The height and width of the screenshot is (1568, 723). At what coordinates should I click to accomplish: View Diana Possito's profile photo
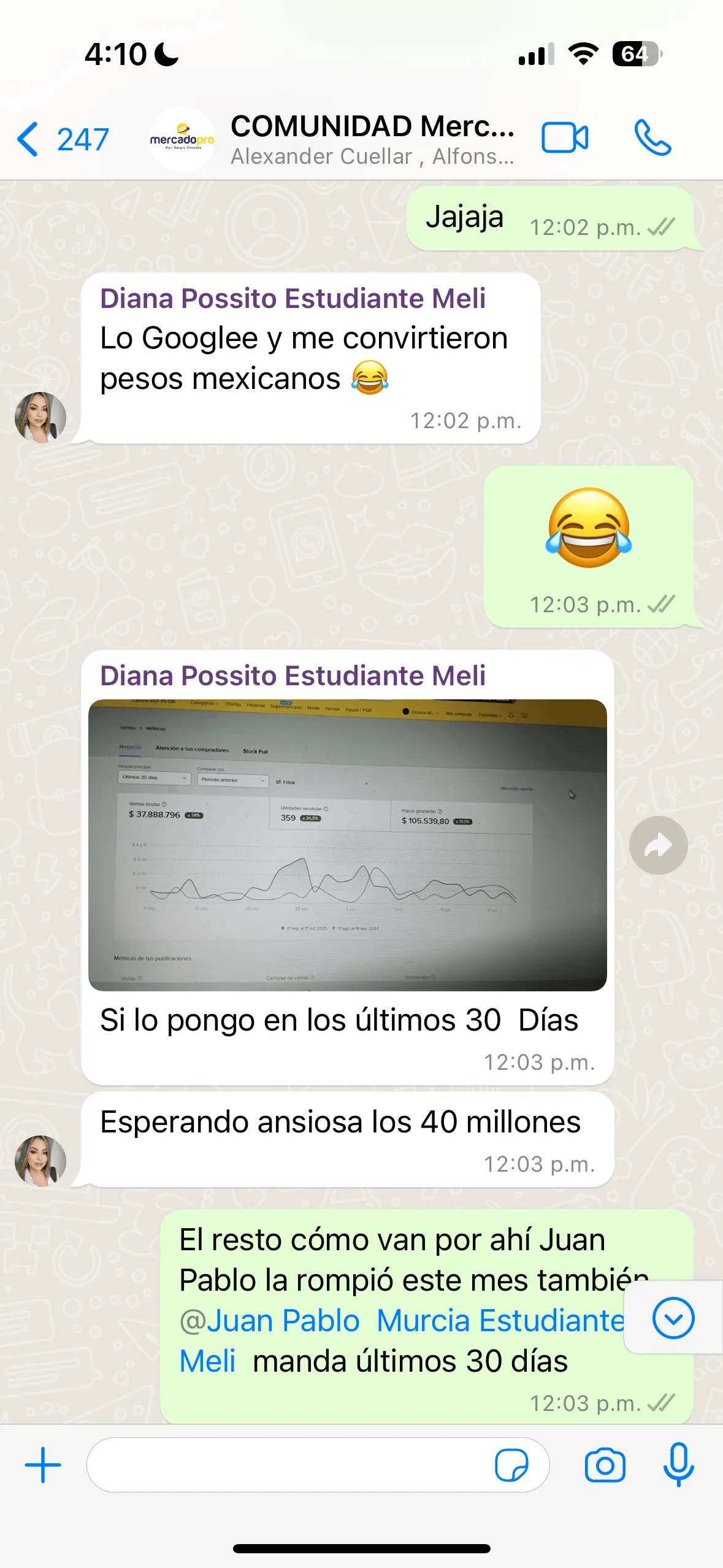(x=40, y=417)
